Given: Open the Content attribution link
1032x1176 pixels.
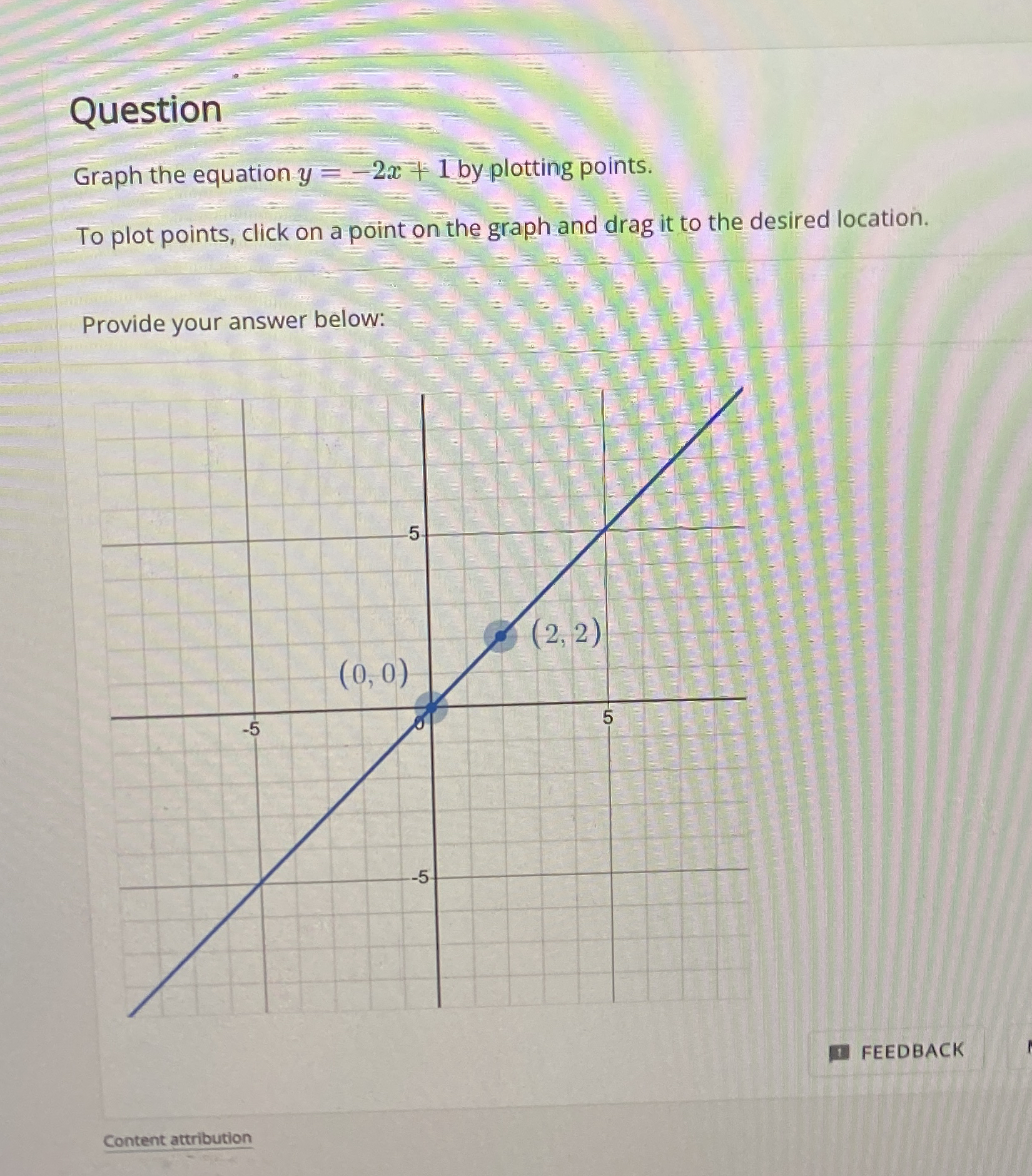Looking at the screenshot, I should coord(178,1139).
